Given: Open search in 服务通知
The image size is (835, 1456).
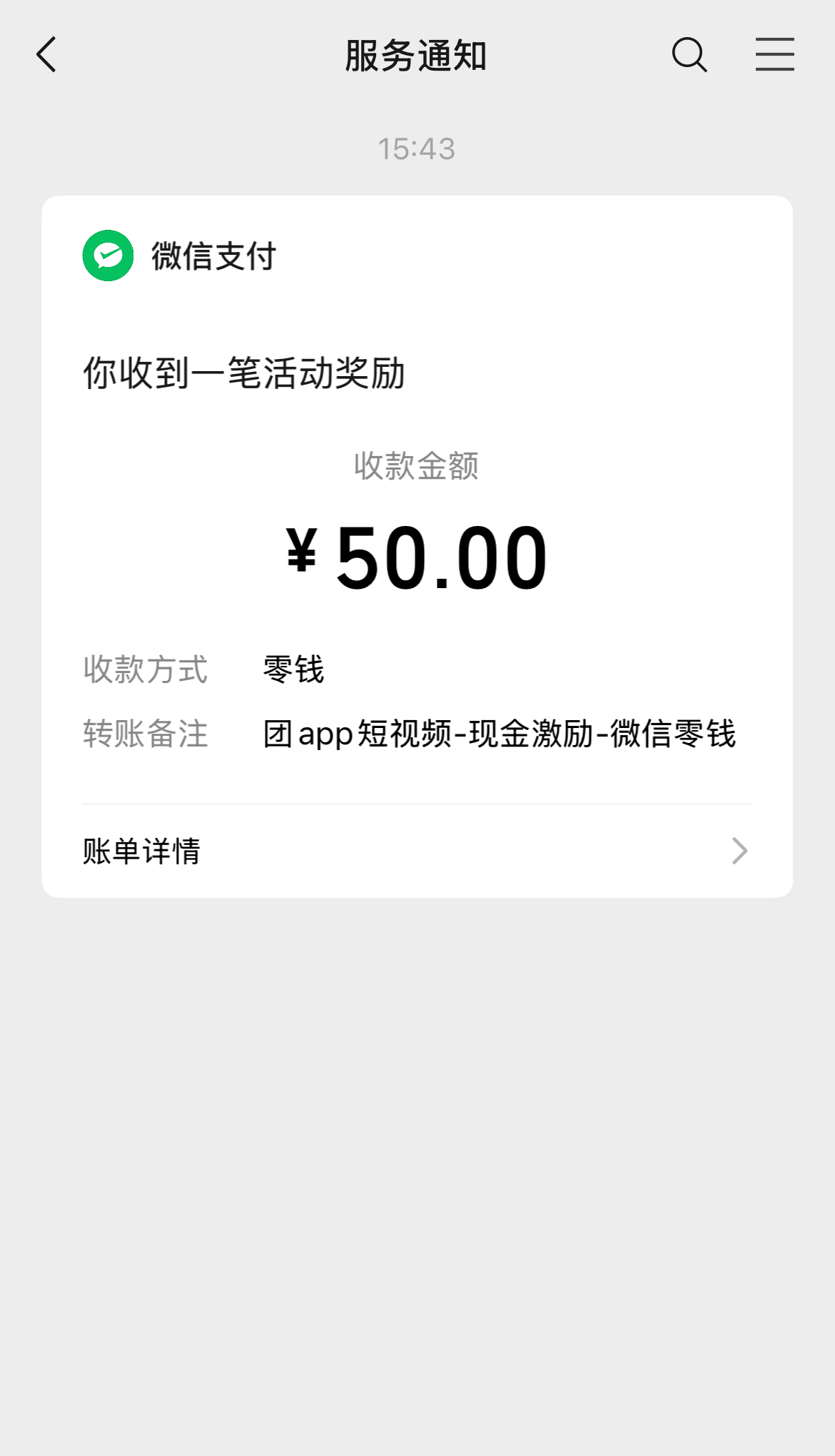Looking at the screenshot, I should tap(689, 55).
